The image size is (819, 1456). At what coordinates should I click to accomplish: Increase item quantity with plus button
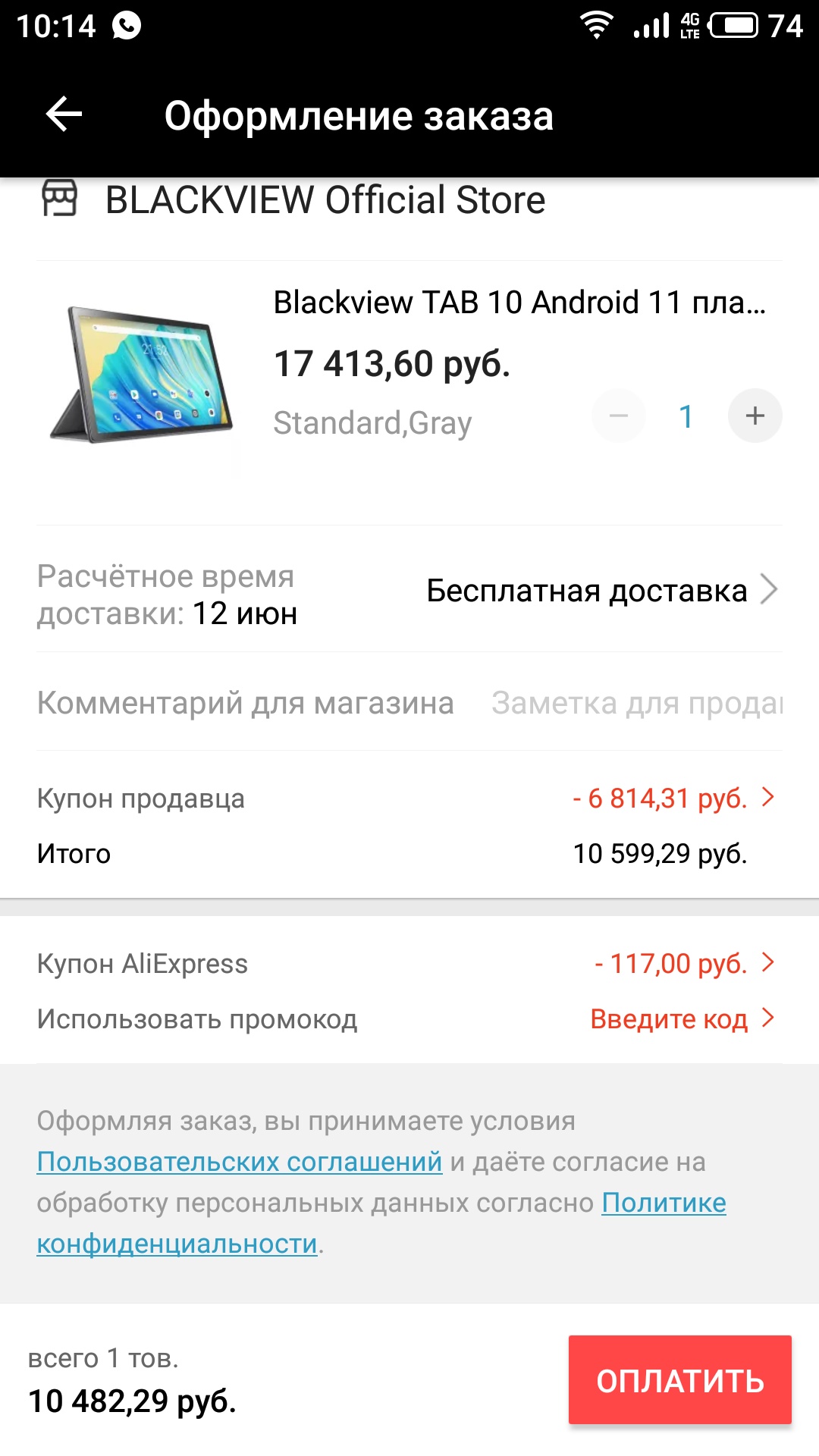coord(755,416)
